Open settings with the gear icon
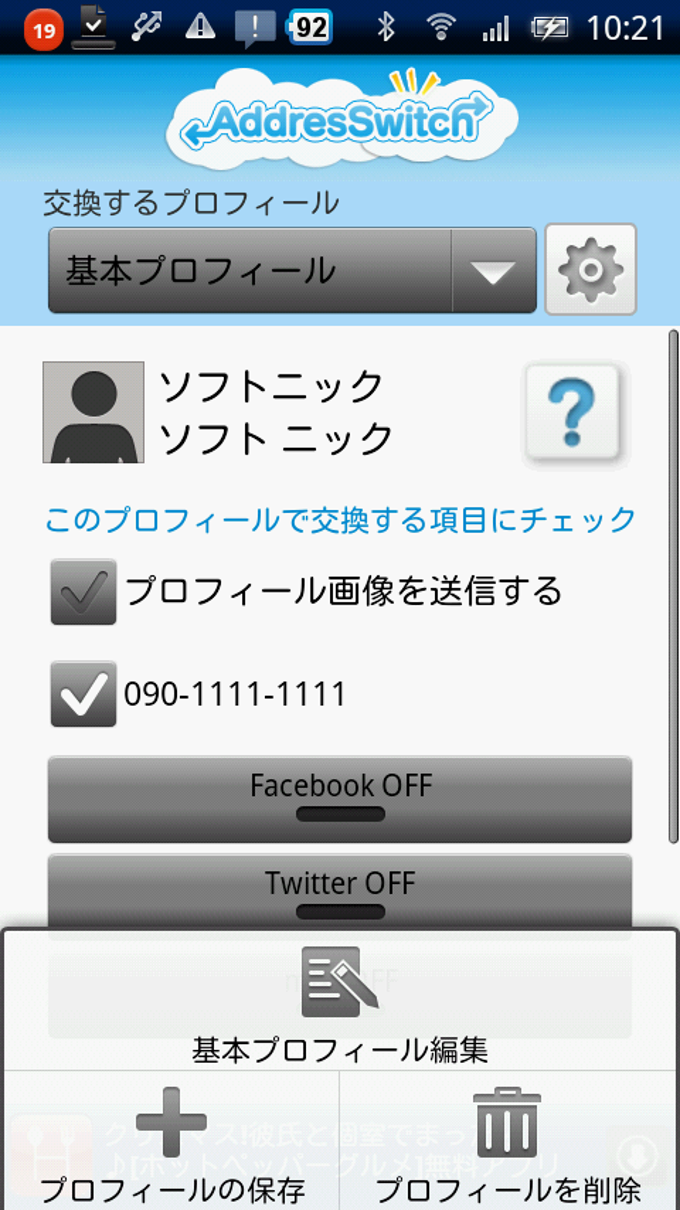Screen dimensions: 680x1210 (590, 270)
